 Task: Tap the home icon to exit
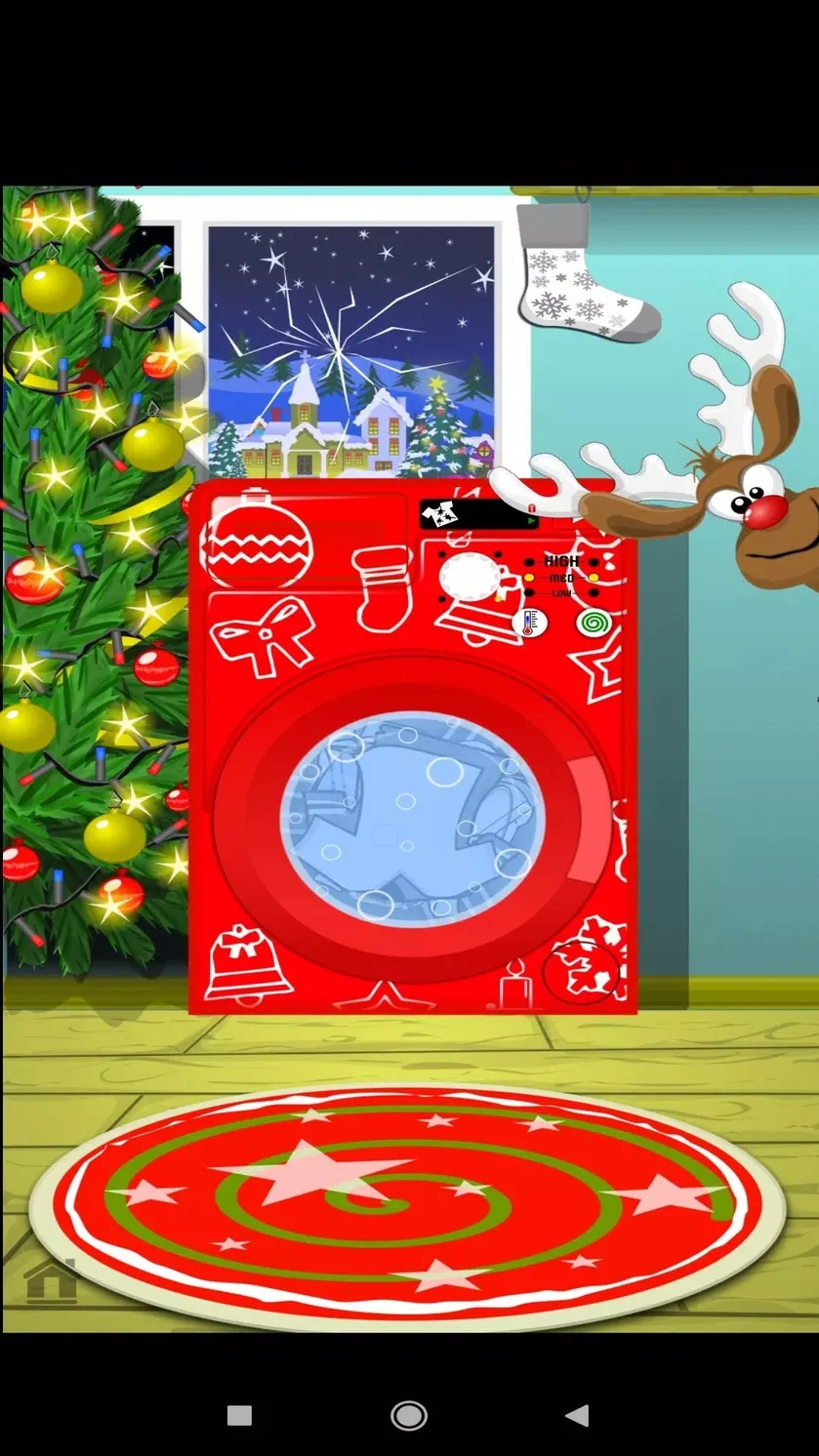[x=51, y=1279]
